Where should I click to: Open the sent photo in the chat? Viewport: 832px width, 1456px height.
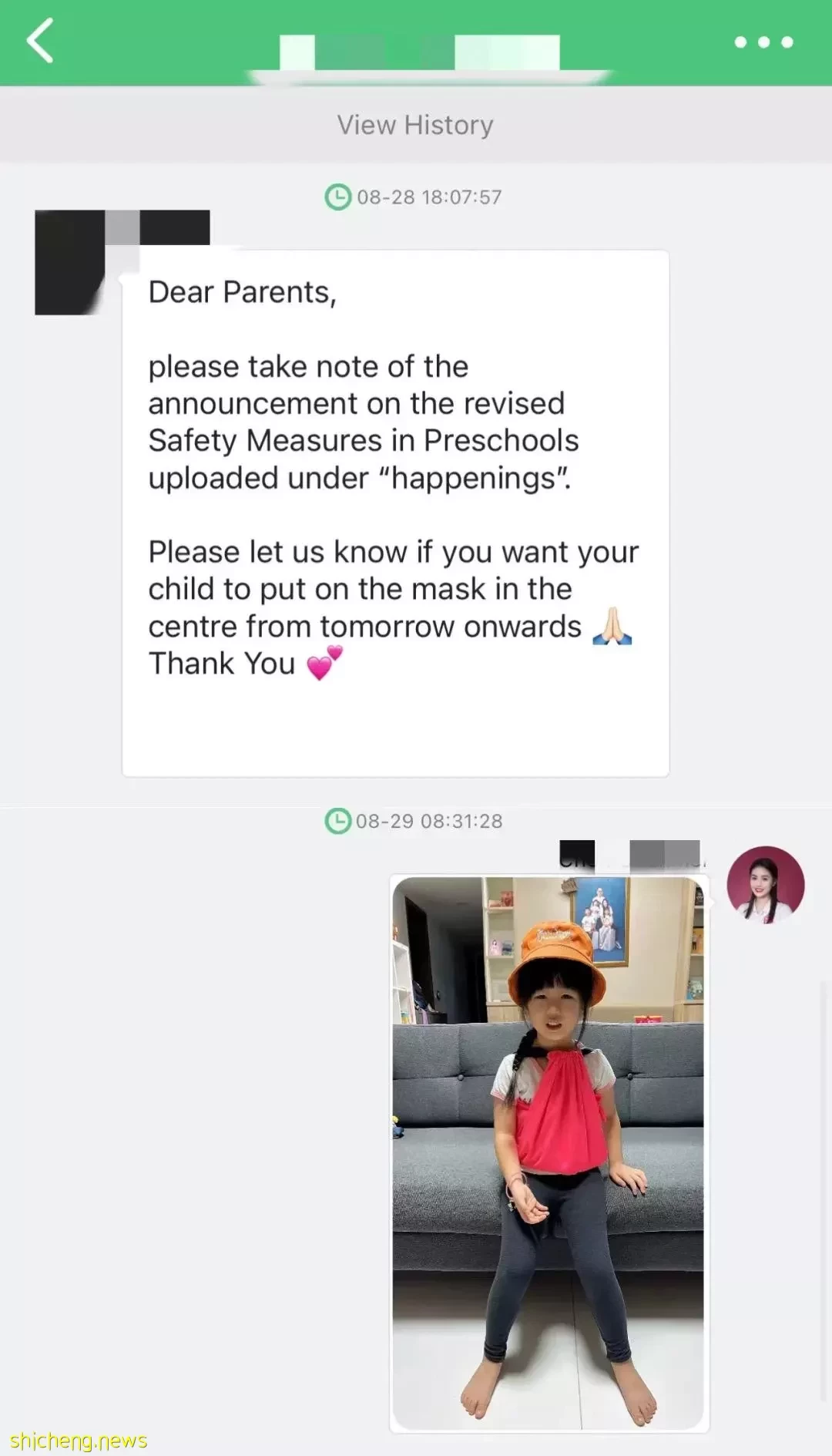click(548, 1153)
